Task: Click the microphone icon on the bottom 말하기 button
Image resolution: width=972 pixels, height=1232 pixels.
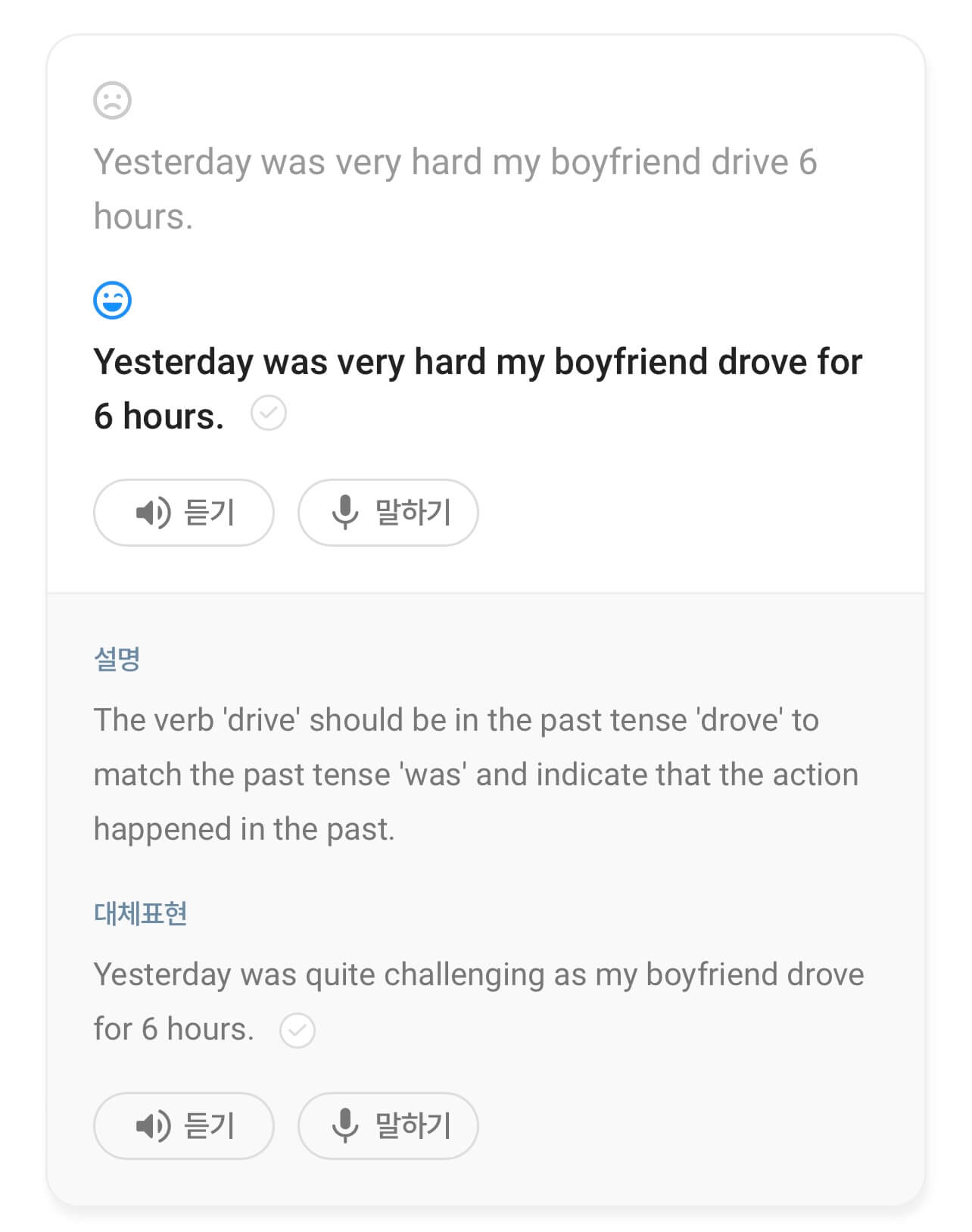Action: click(x=347, y=1126)
